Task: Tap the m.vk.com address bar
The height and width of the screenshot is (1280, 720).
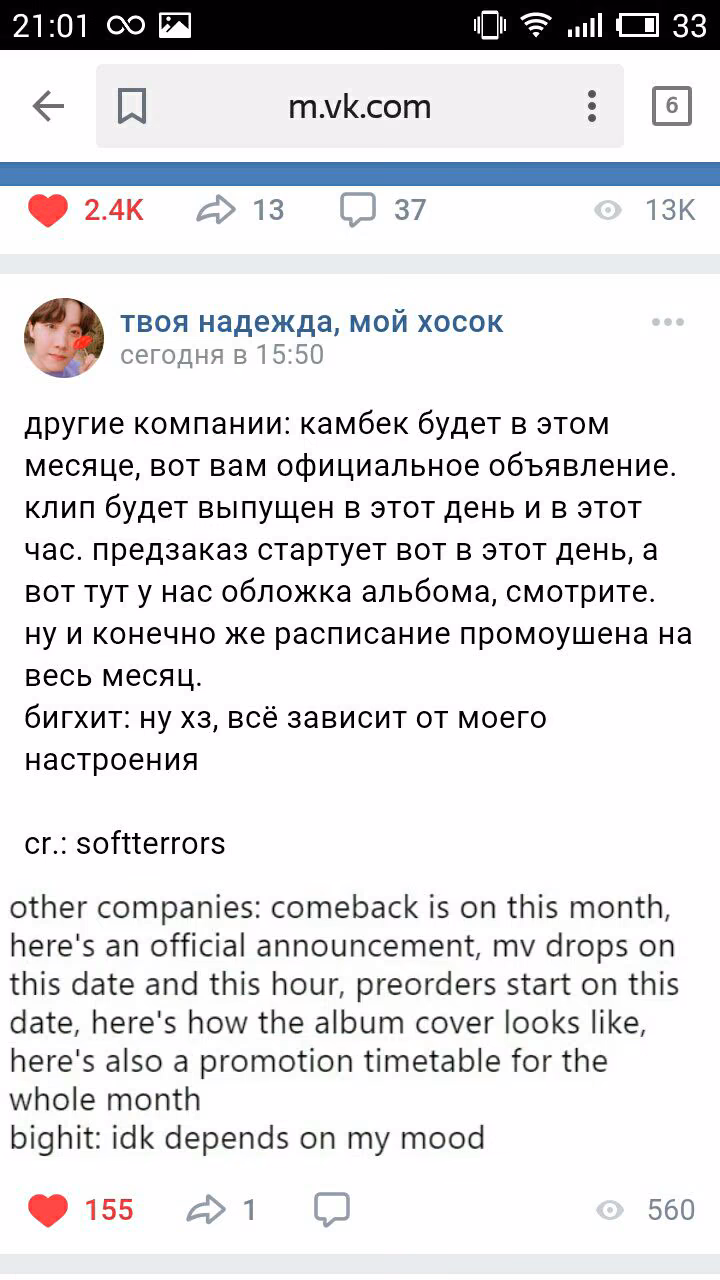Action: click(360, 106)
